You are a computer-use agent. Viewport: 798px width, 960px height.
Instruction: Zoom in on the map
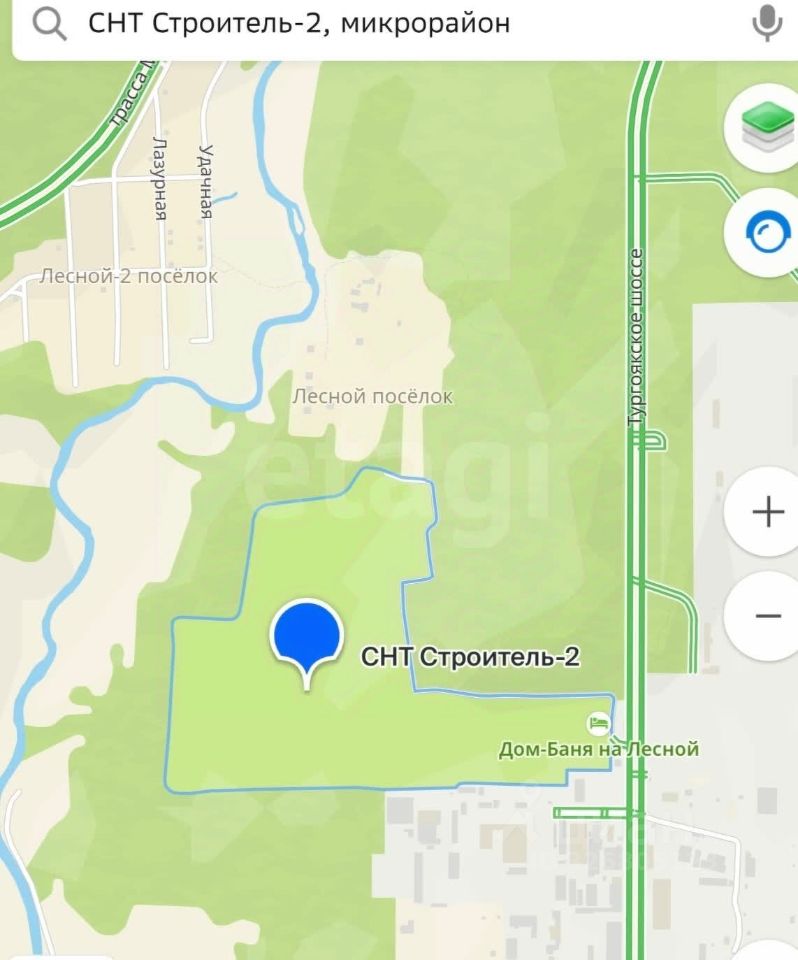768,513
